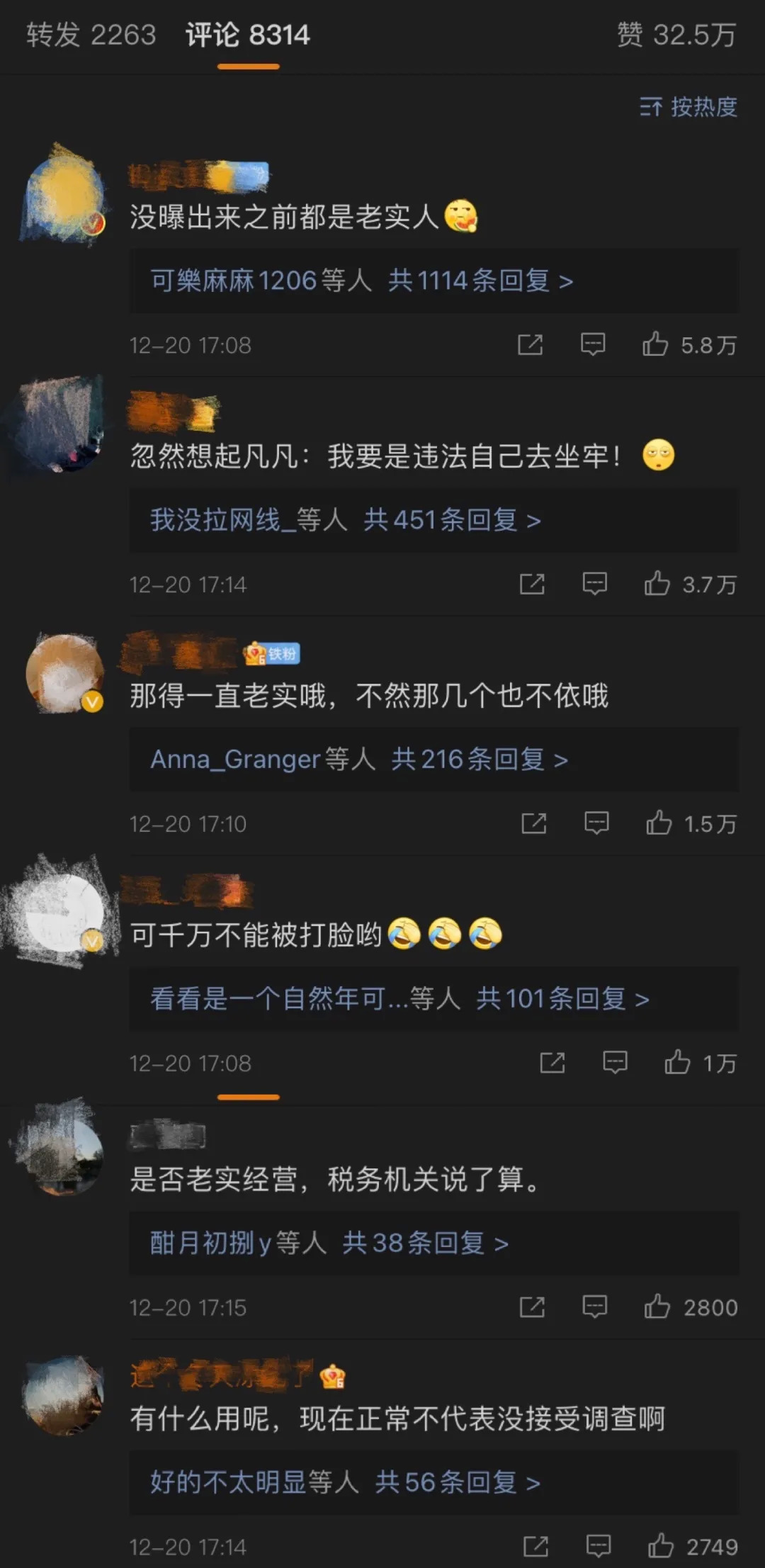The width and height of the screenshot is (765, 1568).
Task: Like the comment 那得一直老实哦
Action: [659, 823]
